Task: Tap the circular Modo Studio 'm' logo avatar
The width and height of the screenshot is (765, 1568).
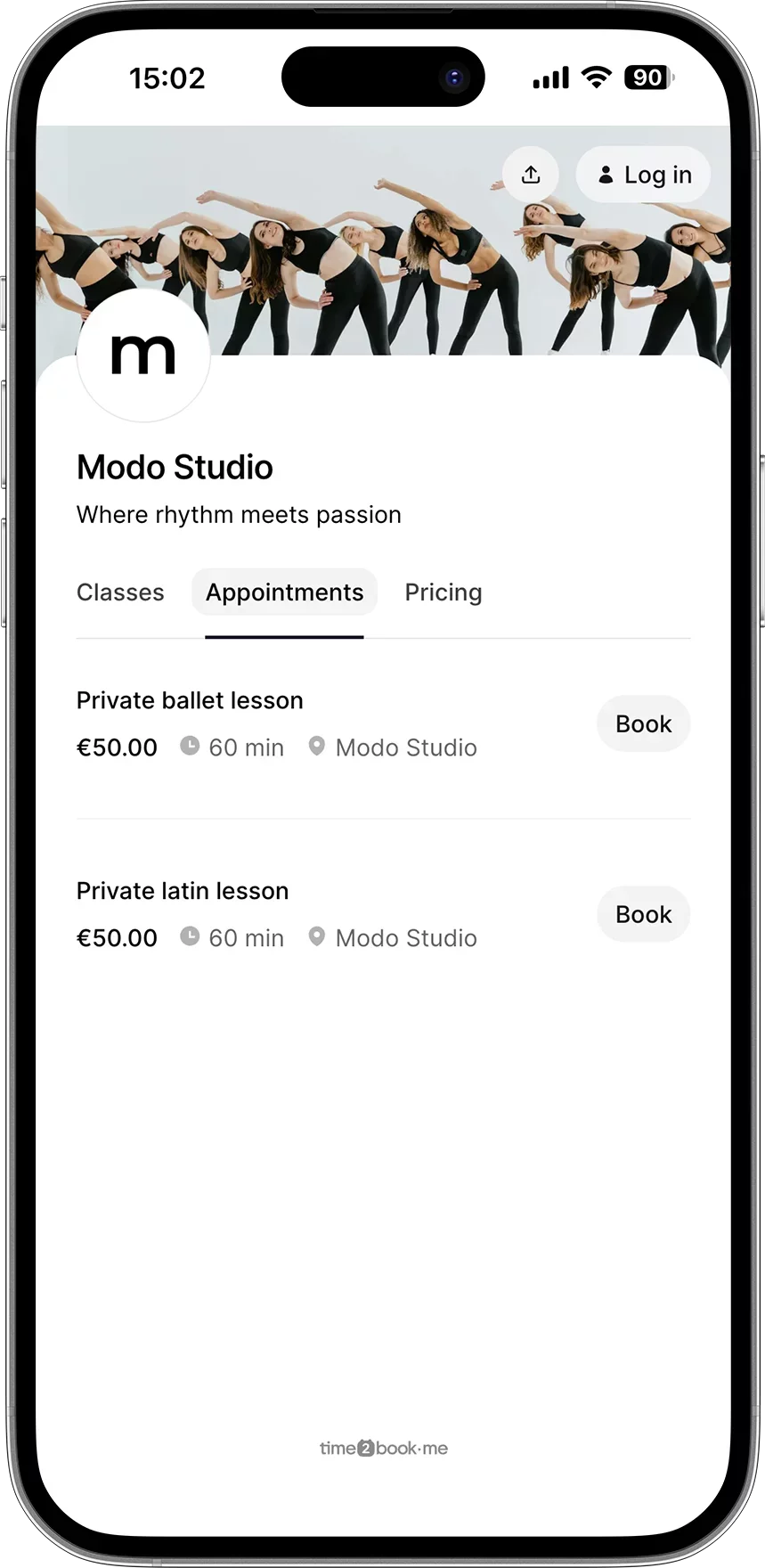Action: [x=143, y=355]
